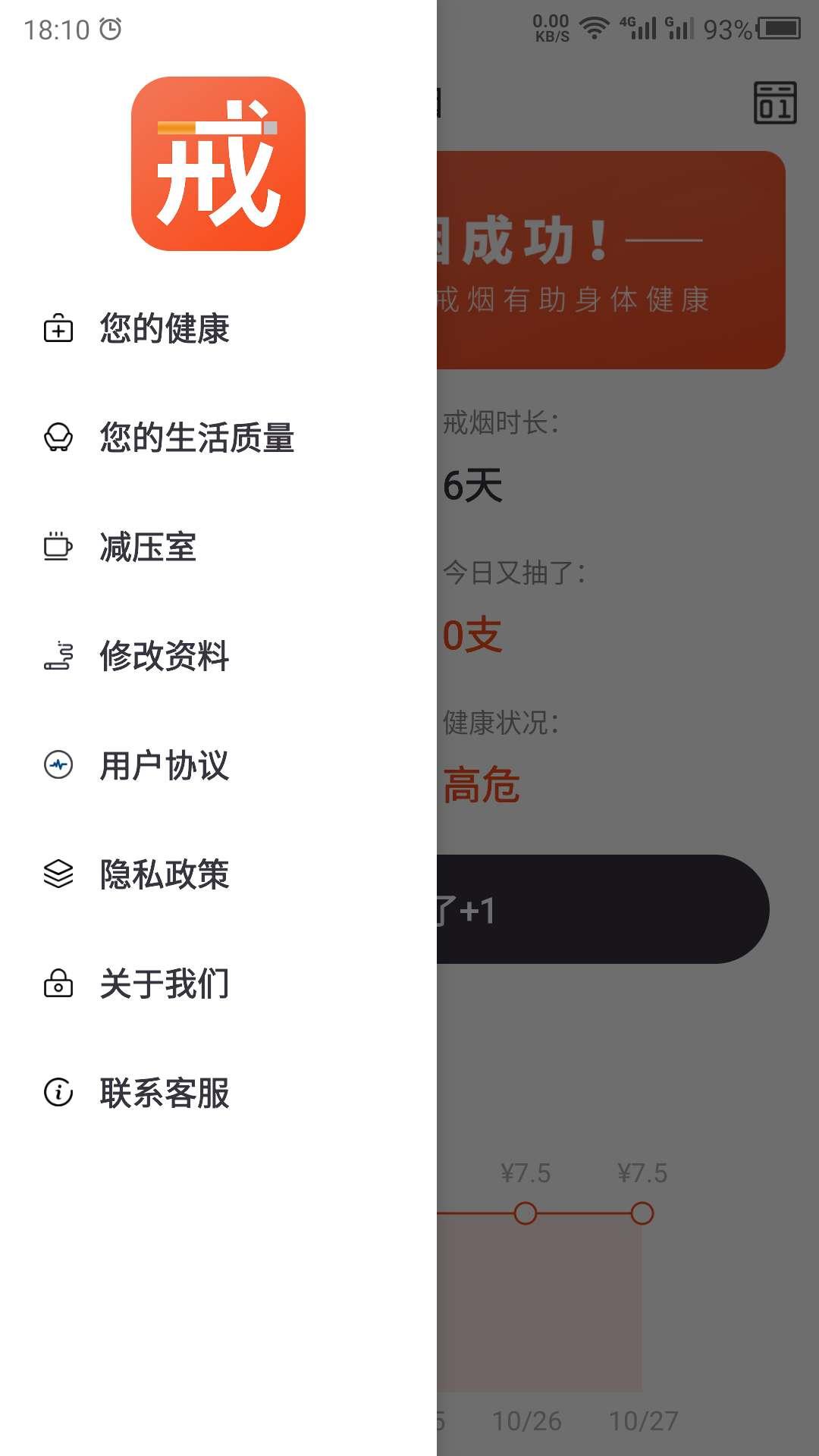
Task: Open the 隐私政策 privacy policy
Action: [x=166, y=875]
